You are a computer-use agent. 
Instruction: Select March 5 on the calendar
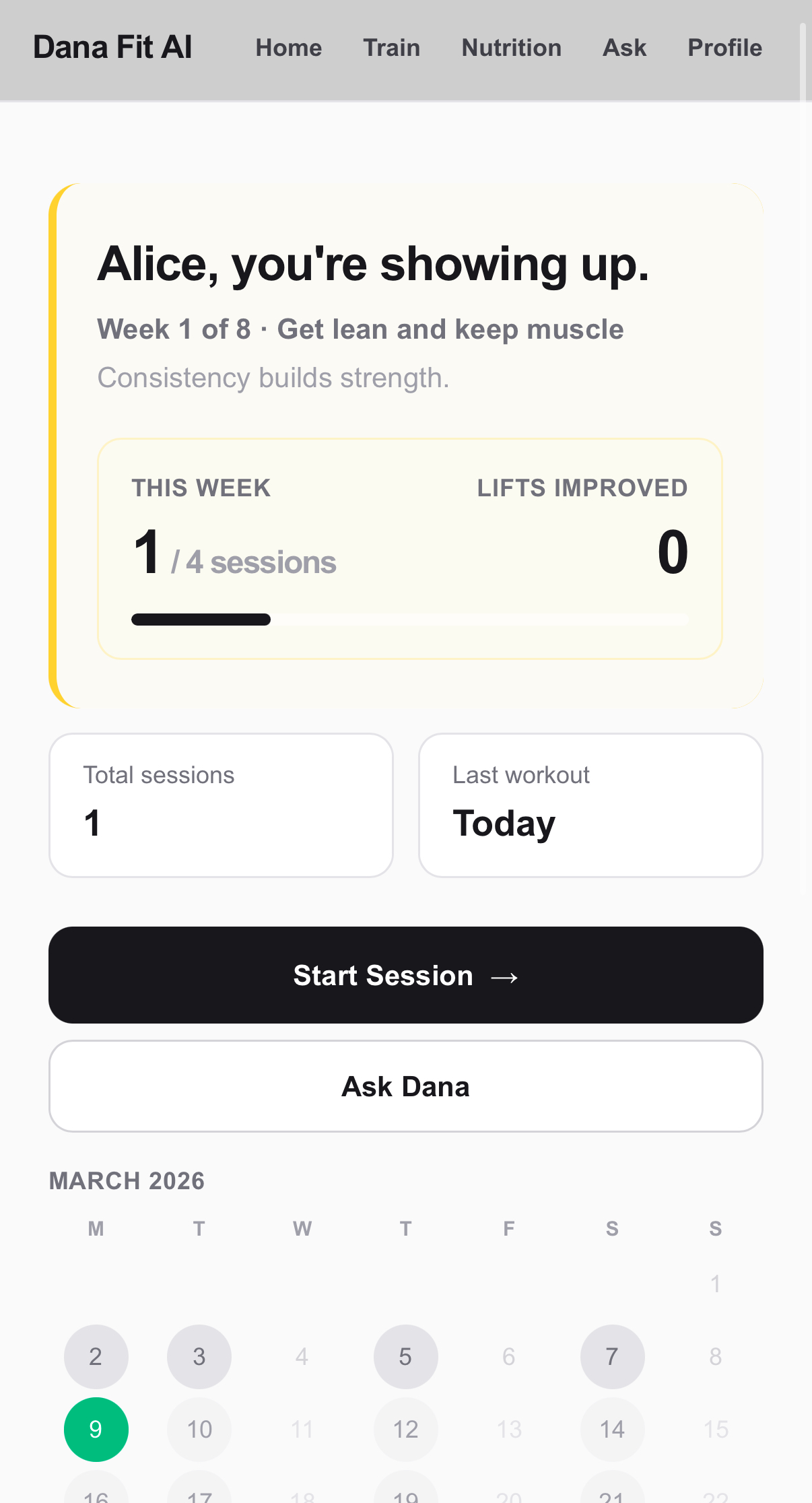pyautogui.click(x=405, y=1357)
